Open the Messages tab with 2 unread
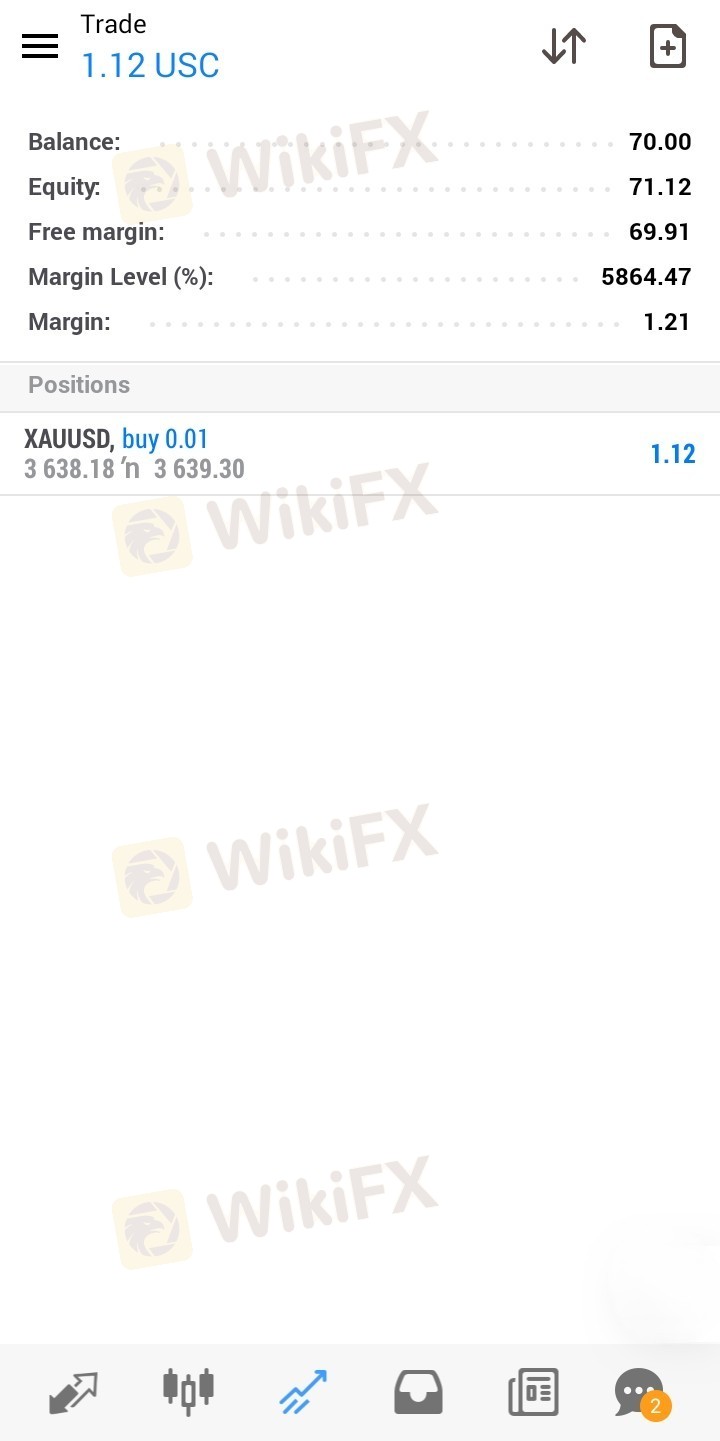 (642, 1393)
